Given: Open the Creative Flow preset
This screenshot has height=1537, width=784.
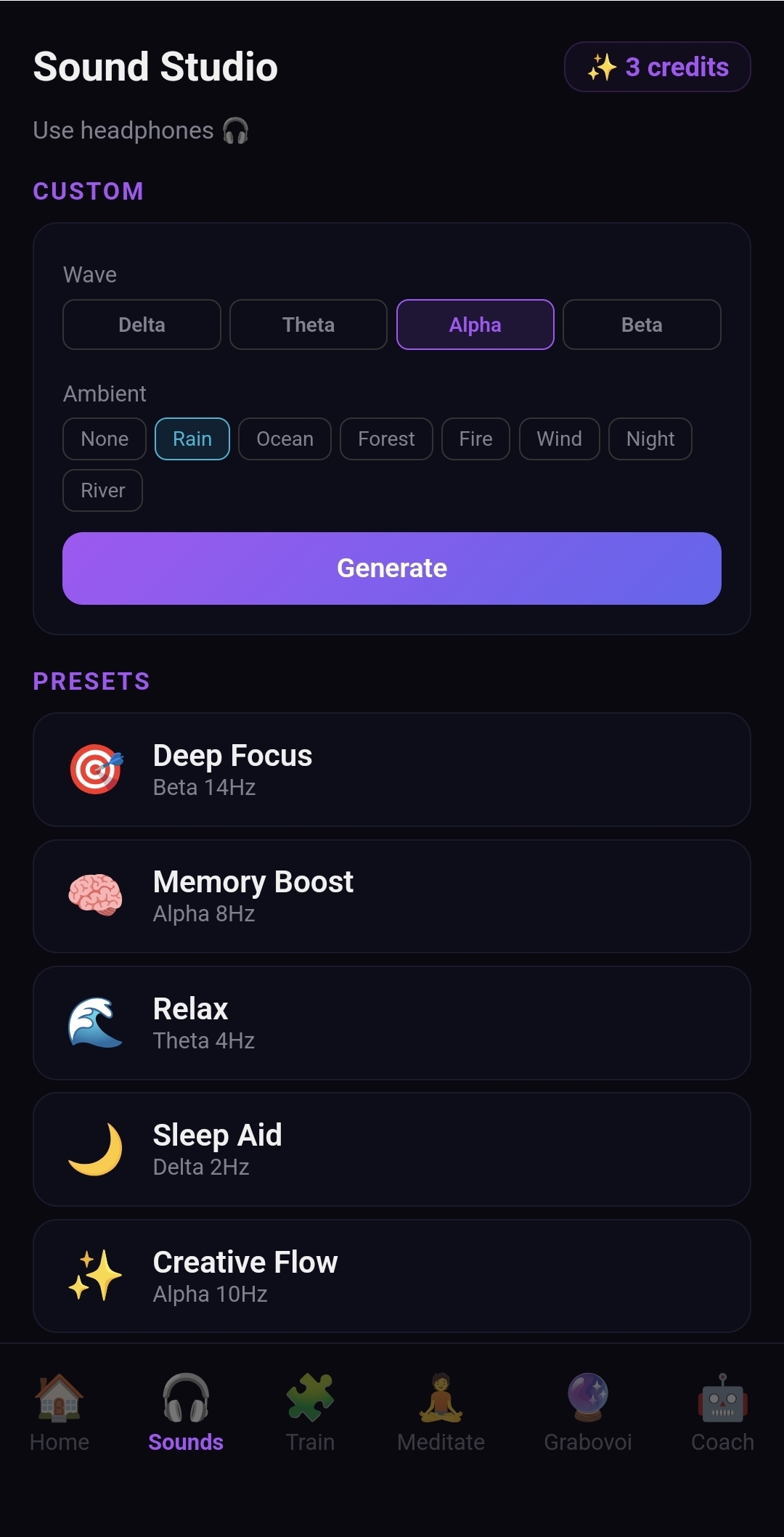Looking at the screenshot, I should pyautogui.click(x=392, y=1276).
